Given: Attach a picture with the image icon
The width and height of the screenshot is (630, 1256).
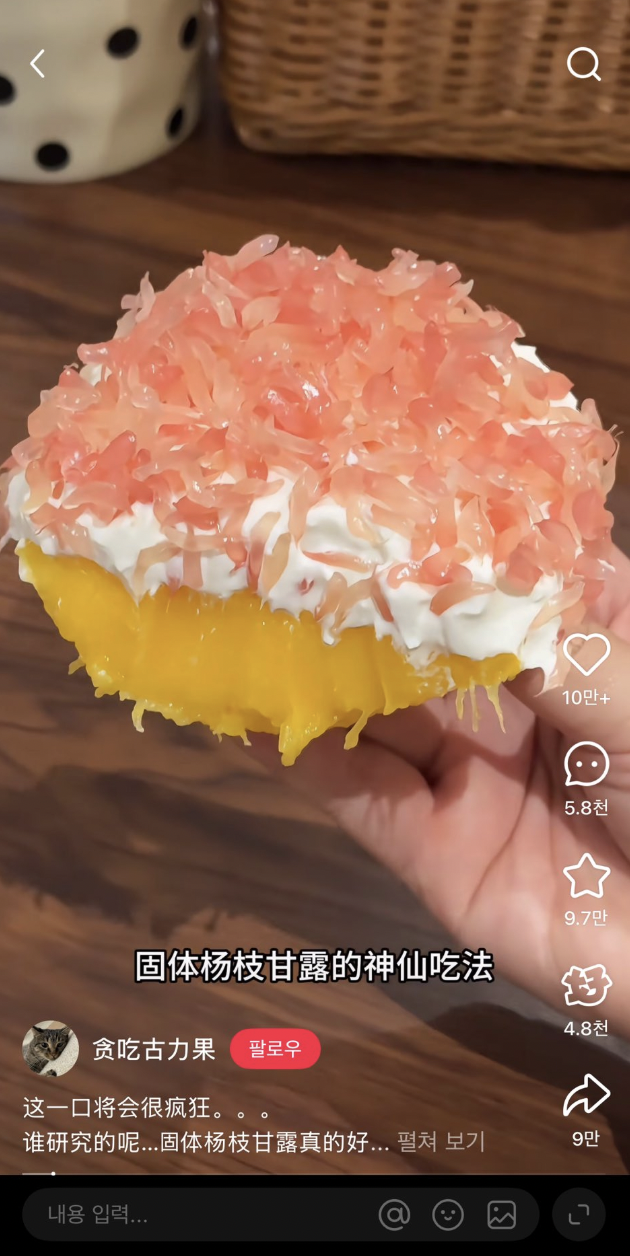Looking at the screenshot, I should [501, 1215].
